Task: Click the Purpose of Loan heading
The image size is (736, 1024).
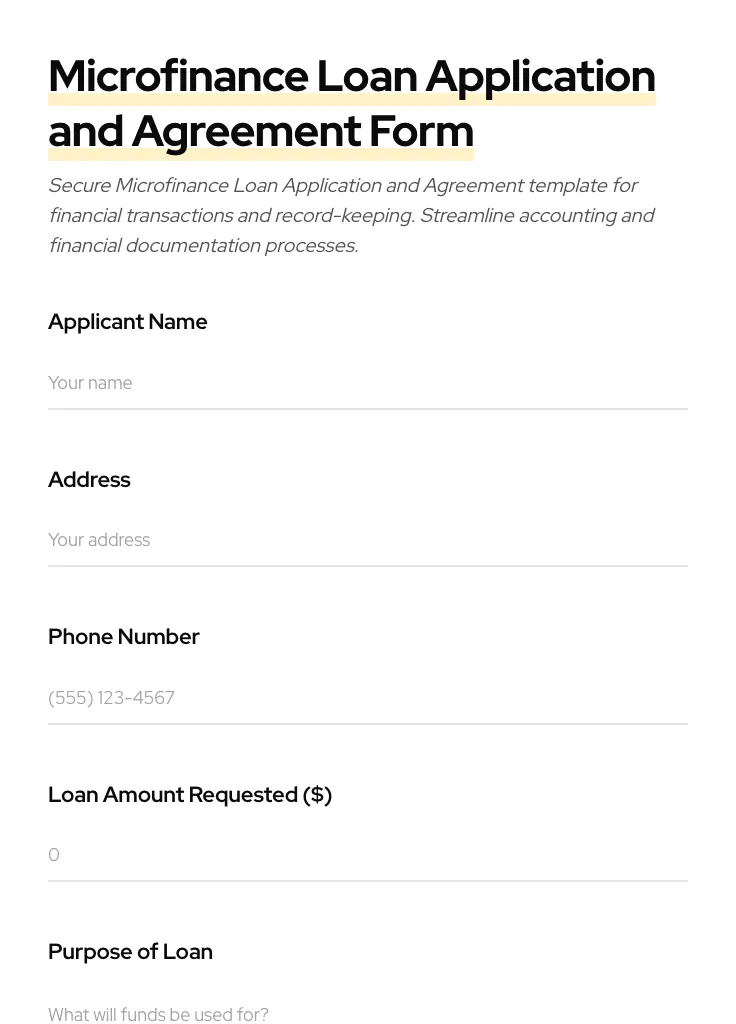Action: click(x=130, y=952)
